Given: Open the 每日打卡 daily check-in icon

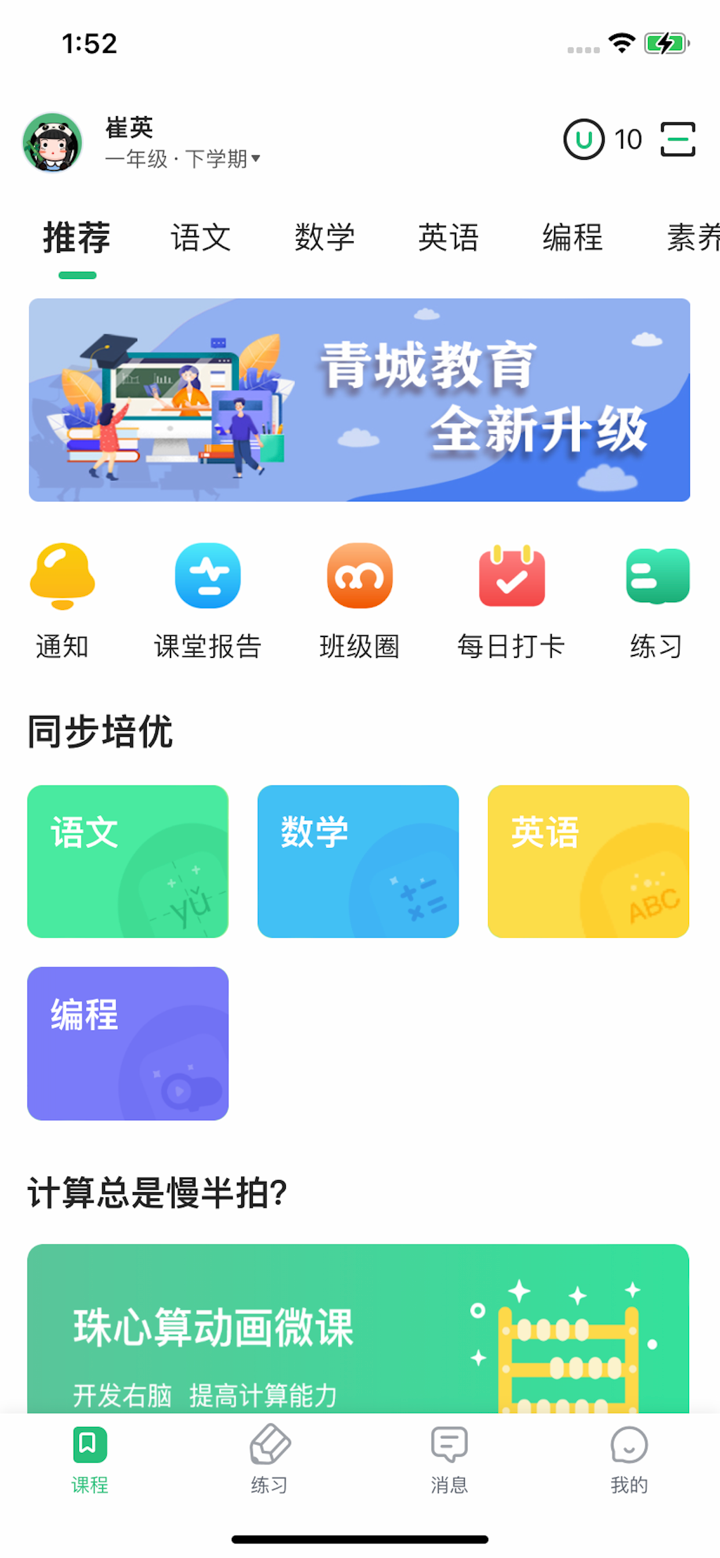Looking at the screenshot, I should (x=511, y=575).
